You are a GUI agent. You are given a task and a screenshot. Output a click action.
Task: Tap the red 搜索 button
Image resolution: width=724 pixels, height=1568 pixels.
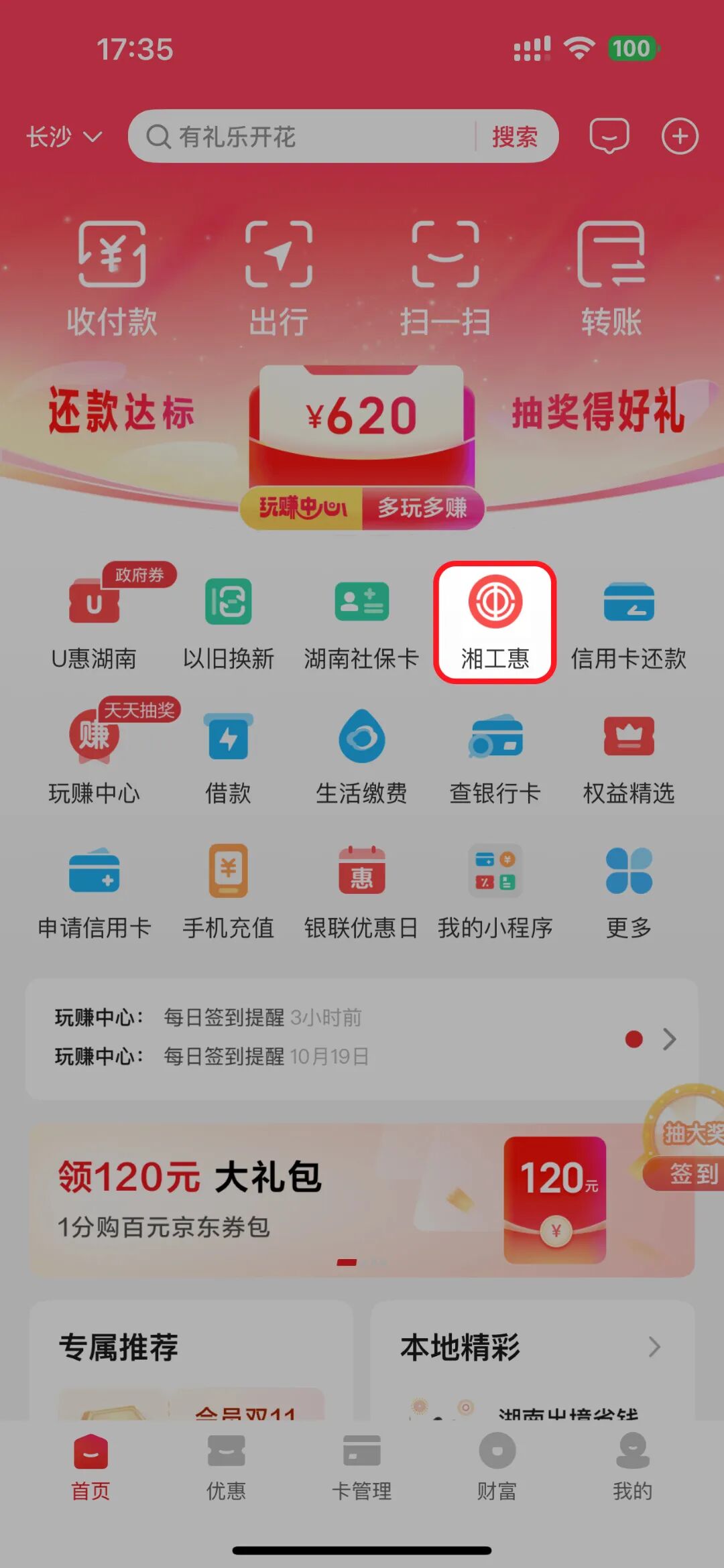514,137
